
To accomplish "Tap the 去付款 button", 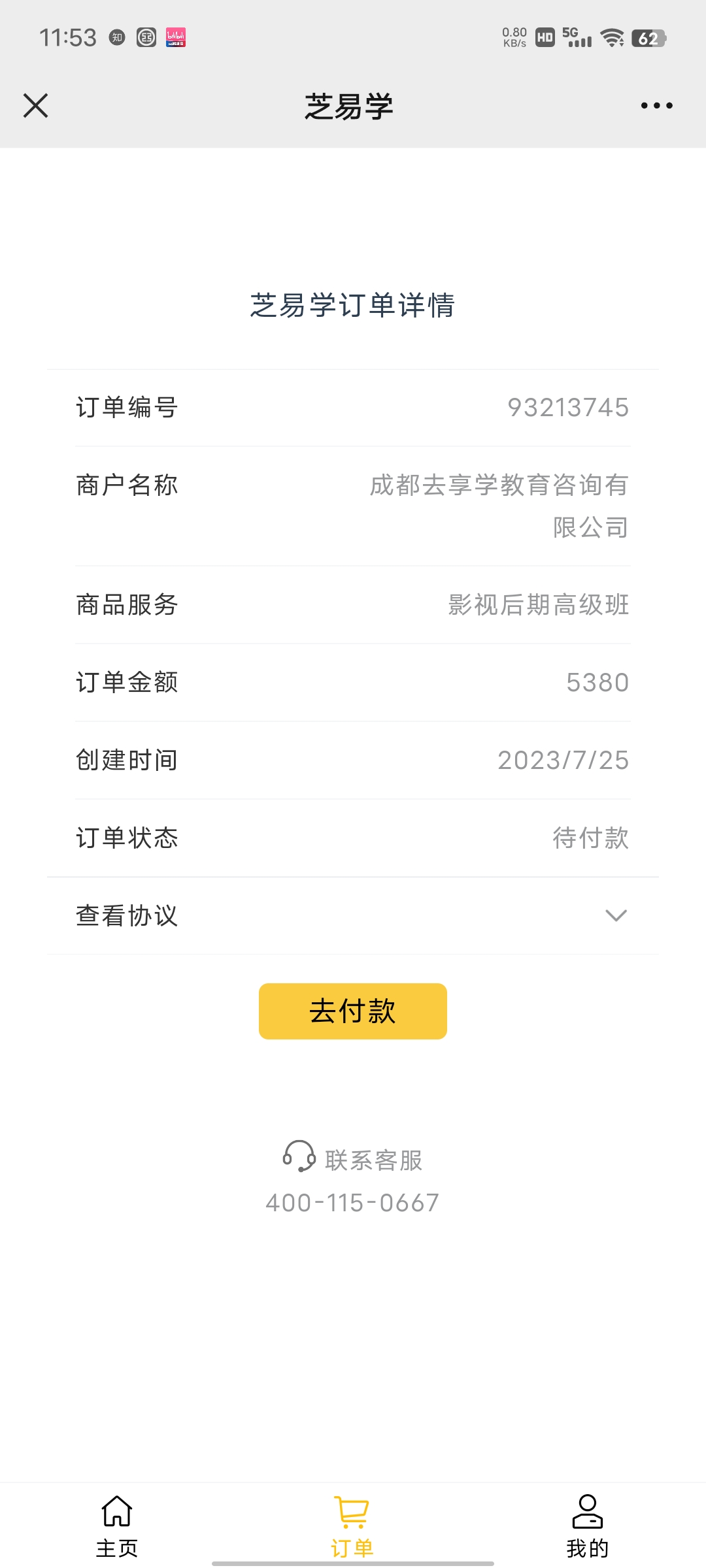I will coord(353,1011).
